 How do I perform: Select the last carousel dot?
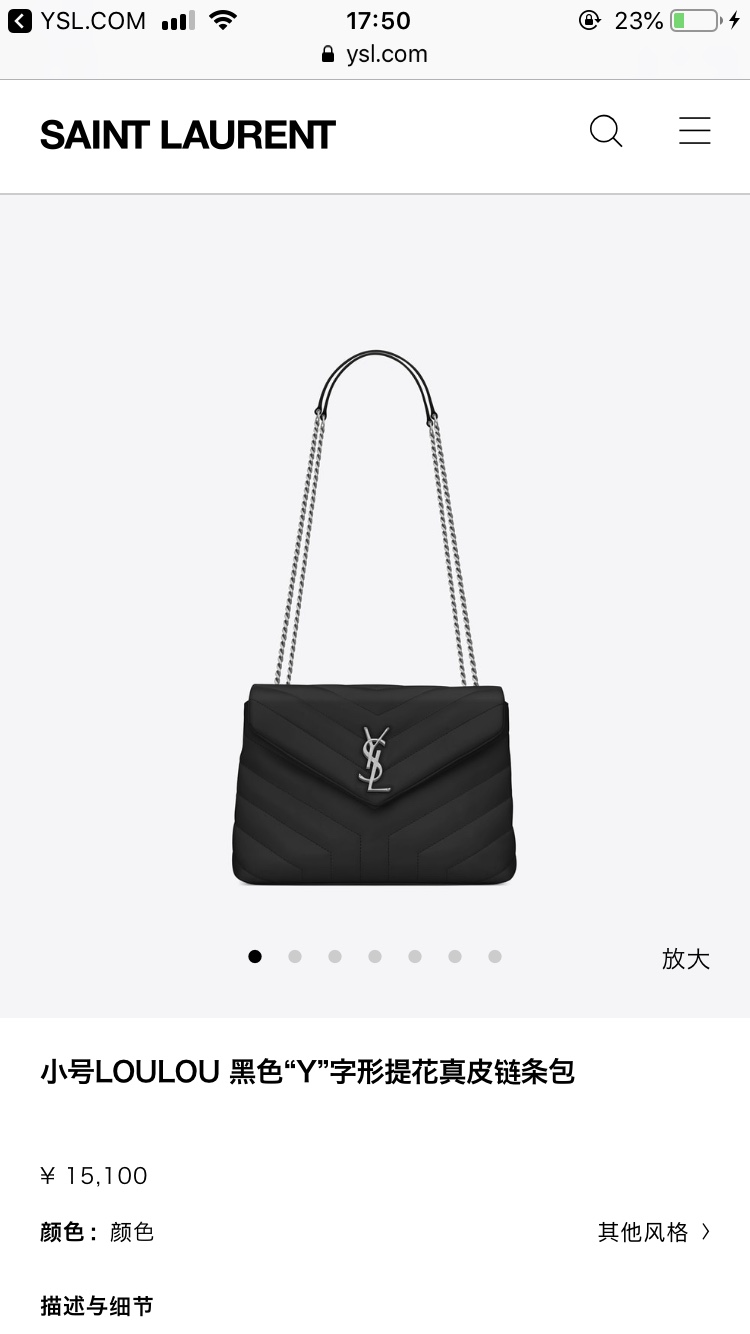coord(495,956)
